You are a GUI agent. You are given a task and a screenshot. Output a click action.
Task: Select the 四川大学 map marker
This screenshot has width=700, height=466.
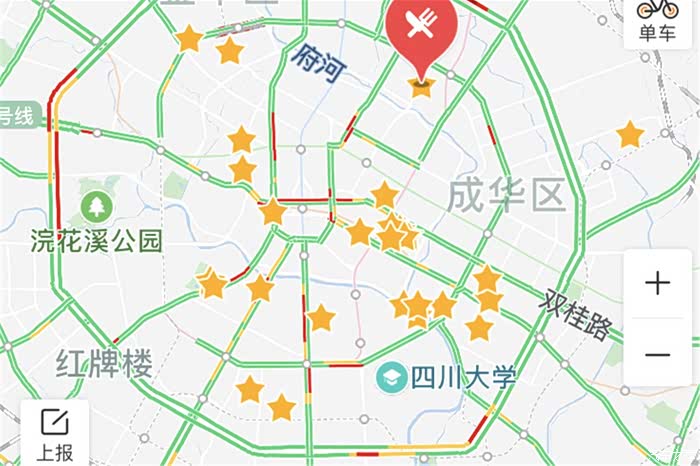click(x=389, y=377)
